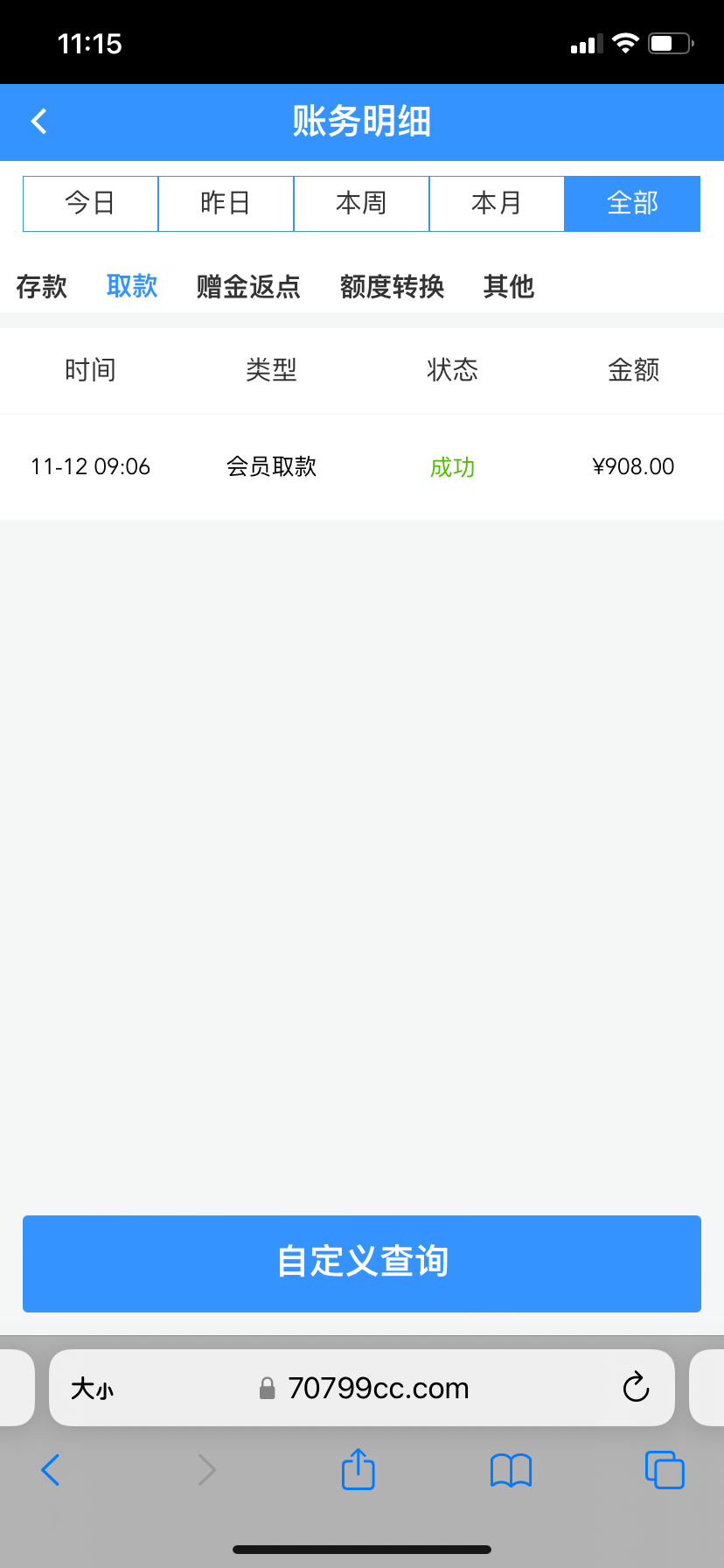Choose 本月 as the time filter
The image size is (724, 1568).
497,203
